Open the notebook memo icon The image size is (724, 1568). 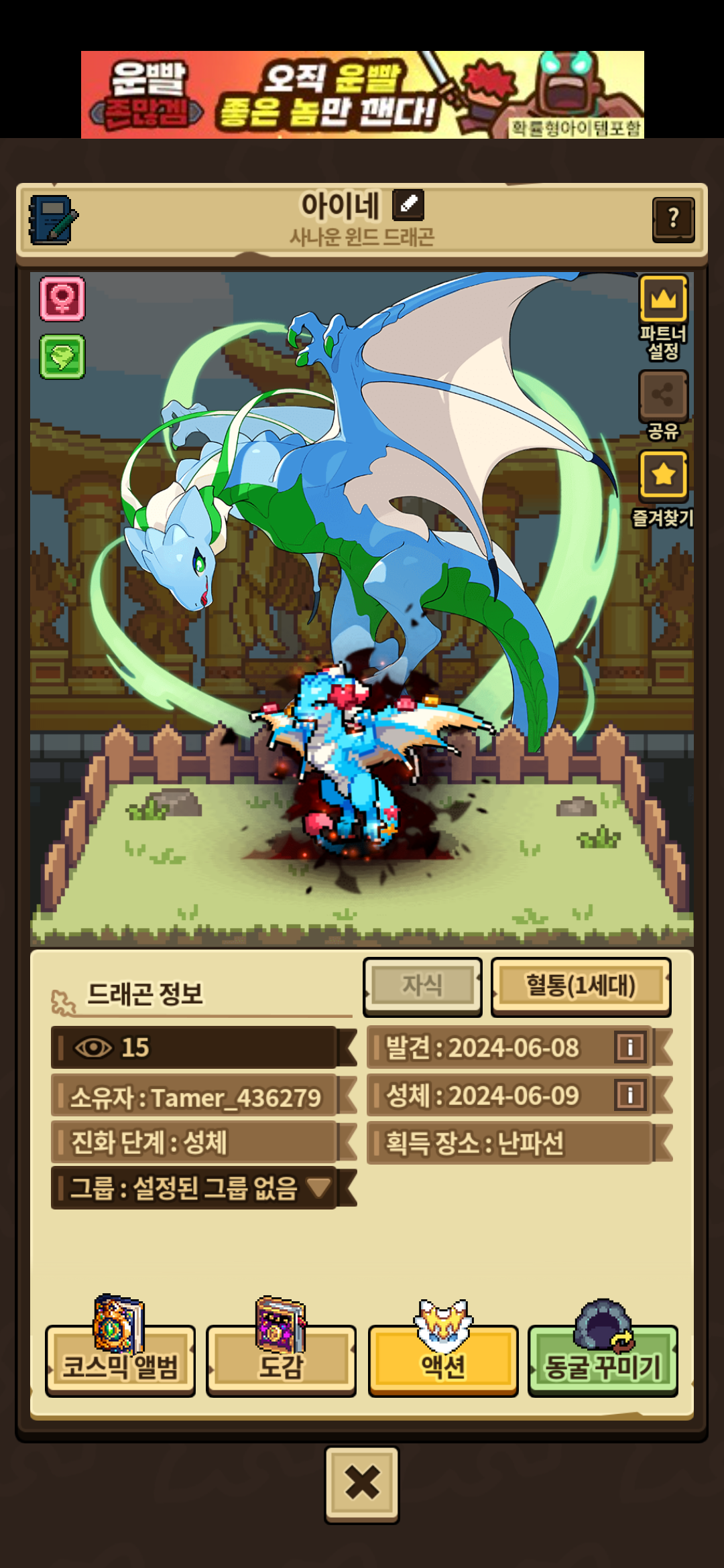[x=53, y=220]
